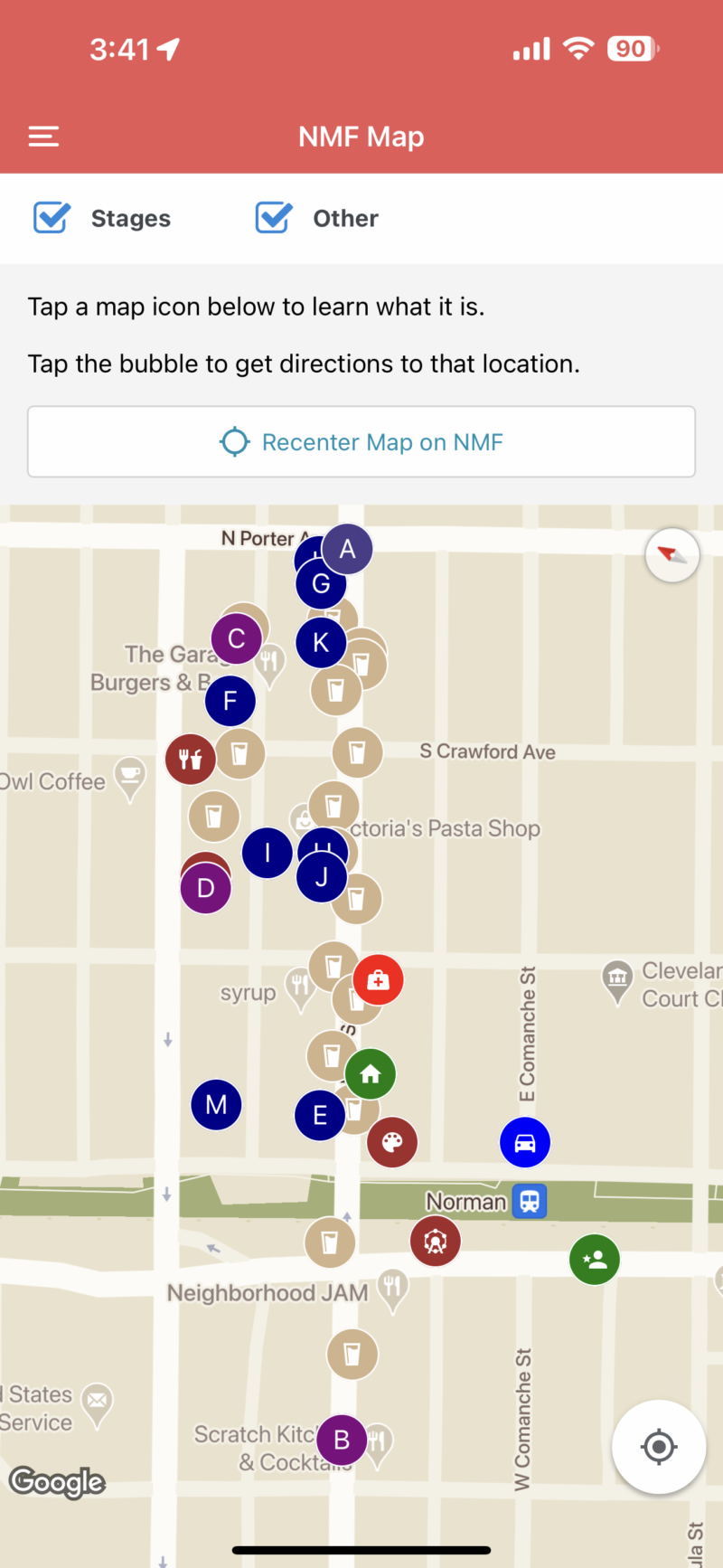Tap purple marker B near Scratch Kitchen

(x=342, y=1440)
